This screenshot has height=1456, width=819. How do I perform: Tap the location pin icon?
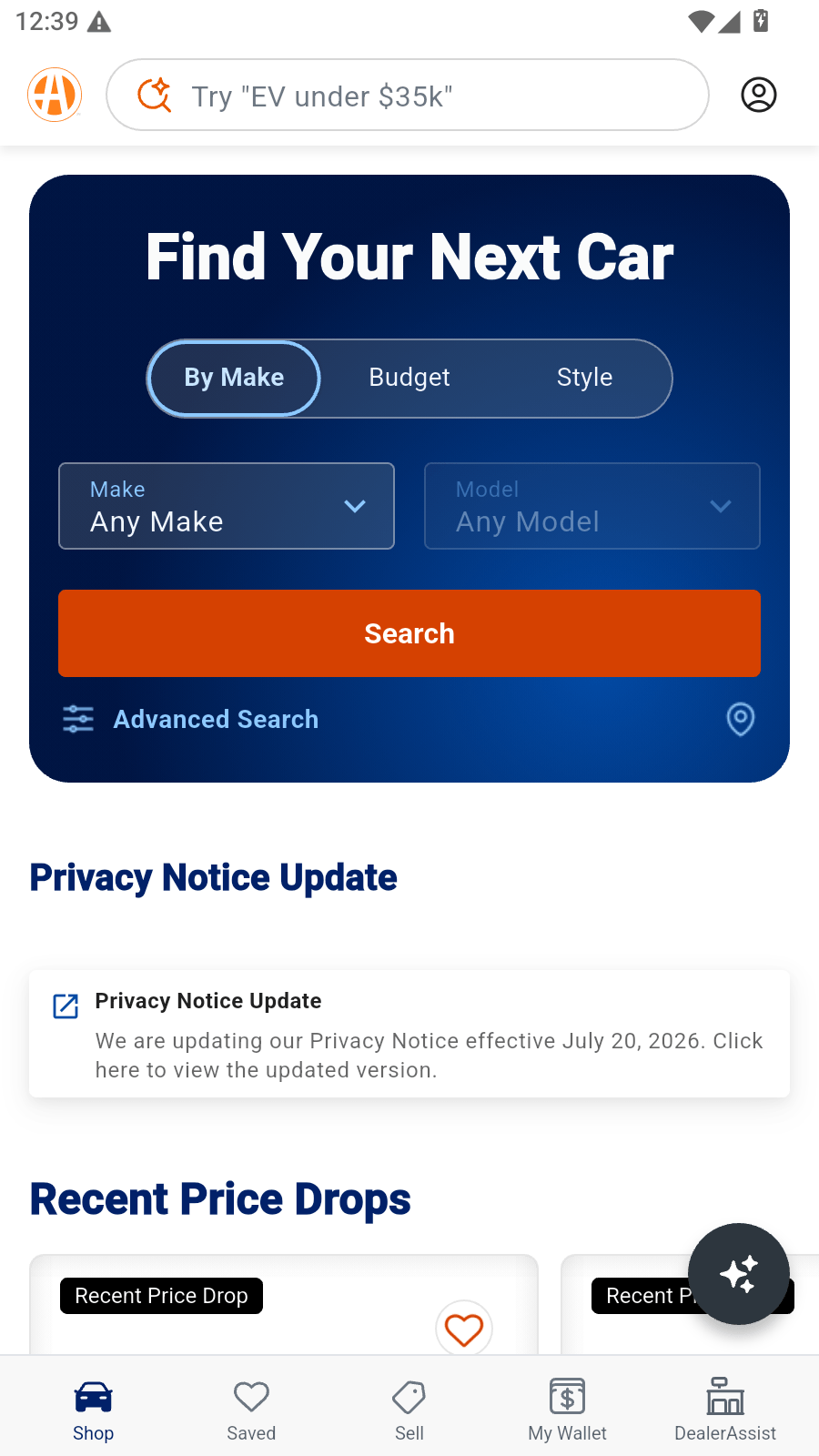(x=741, y=719)
